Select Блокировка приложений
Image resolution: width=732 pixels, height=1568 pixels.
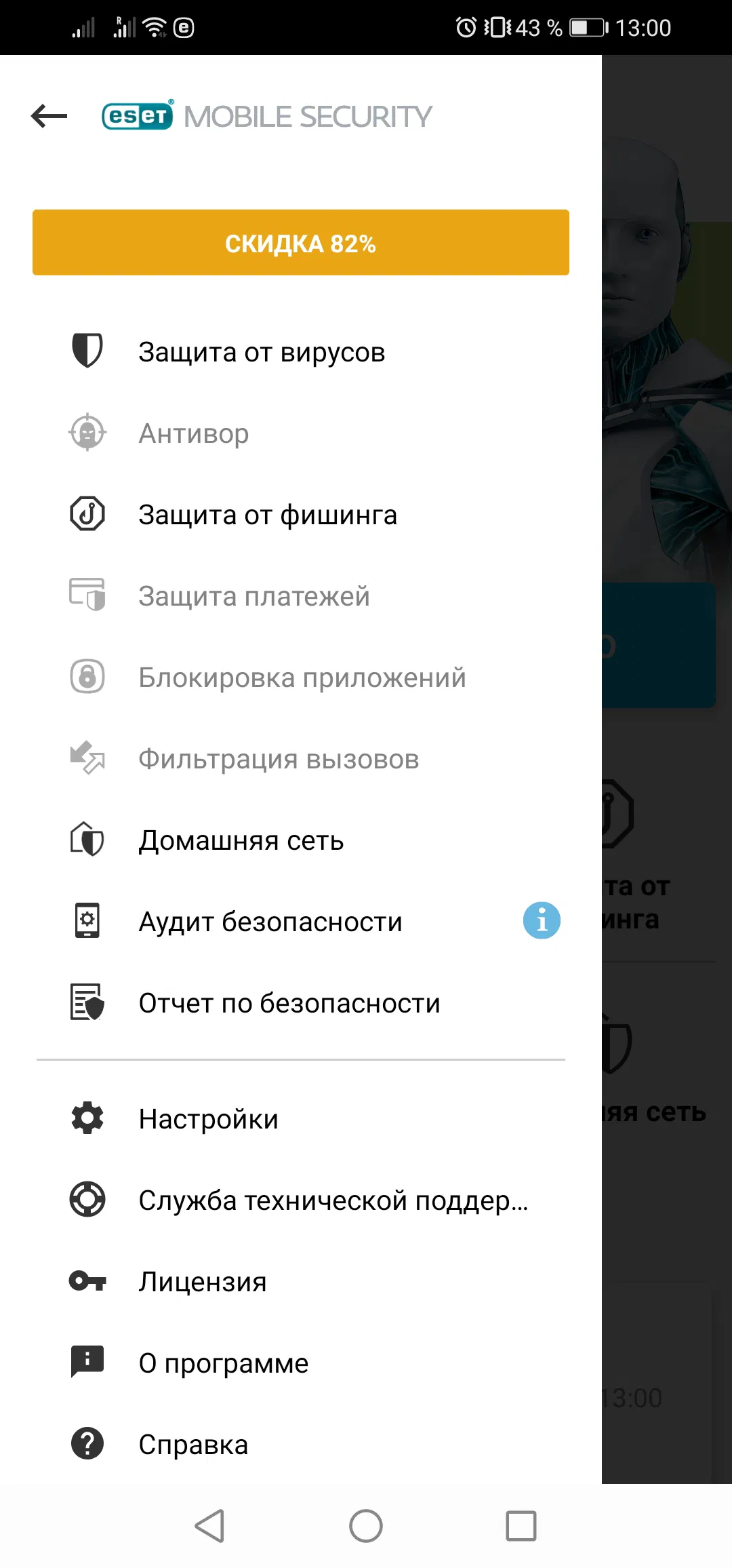[302, 678]
